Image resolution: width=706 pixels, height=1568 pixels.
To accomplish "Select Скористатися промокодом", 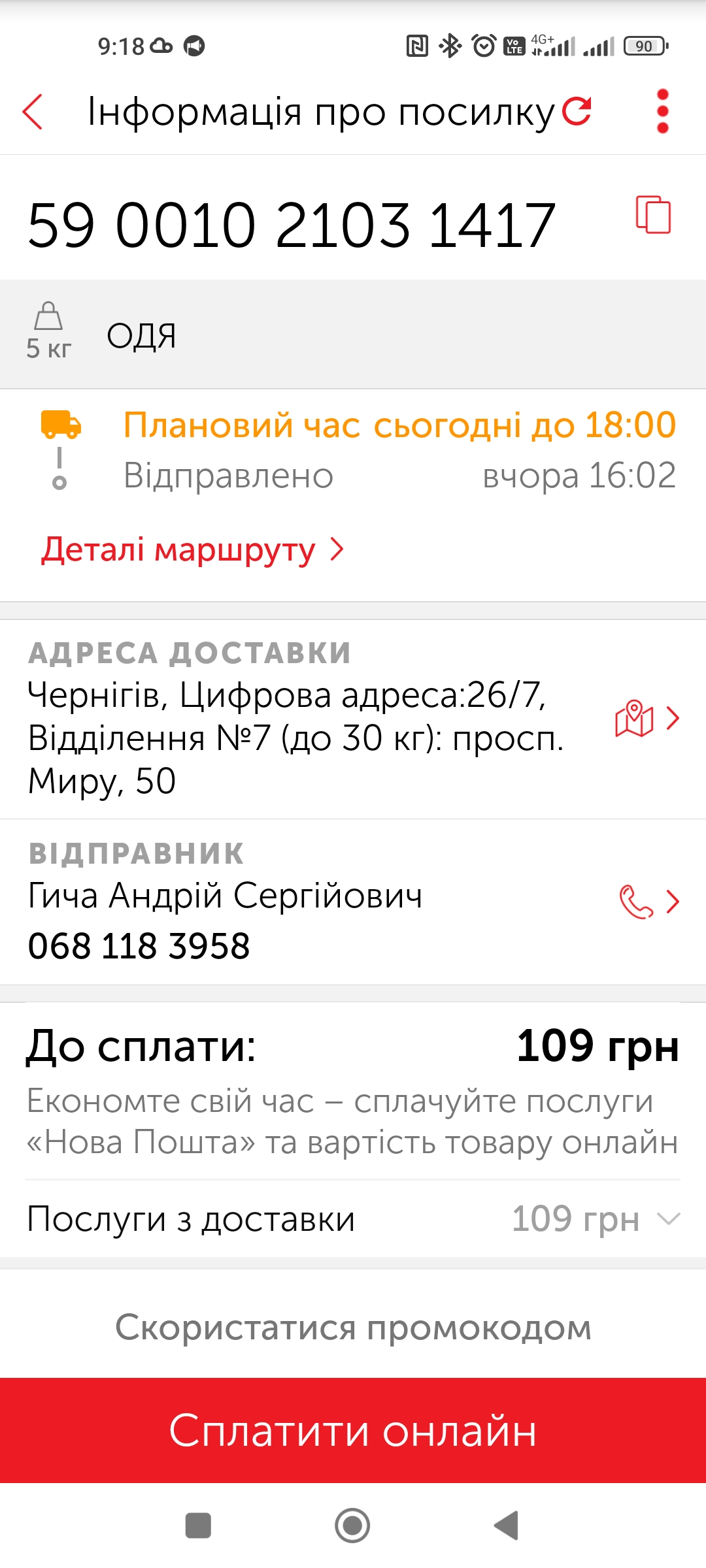I will pyautogui.click(x=353, y=1328).
